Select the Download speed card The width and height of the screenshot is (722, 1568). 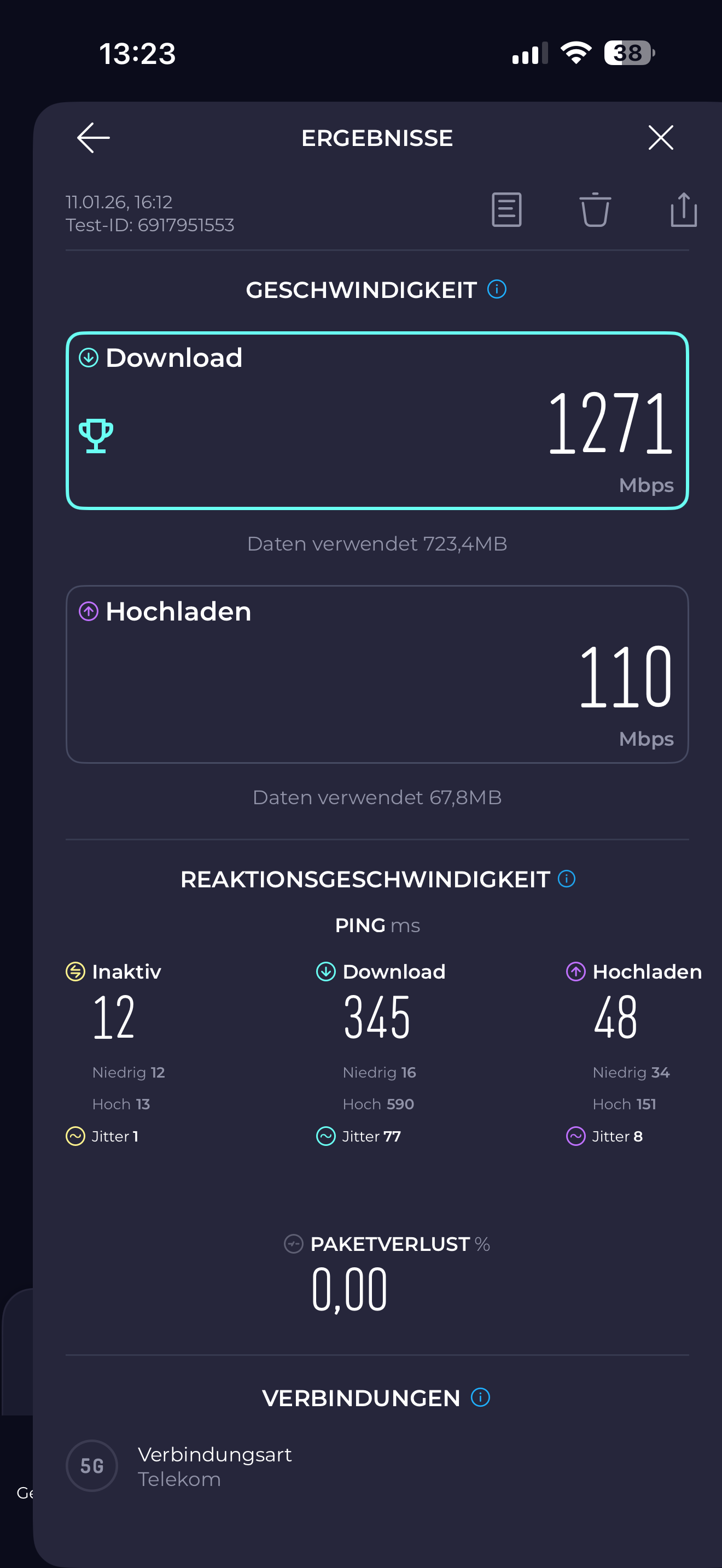377,420
